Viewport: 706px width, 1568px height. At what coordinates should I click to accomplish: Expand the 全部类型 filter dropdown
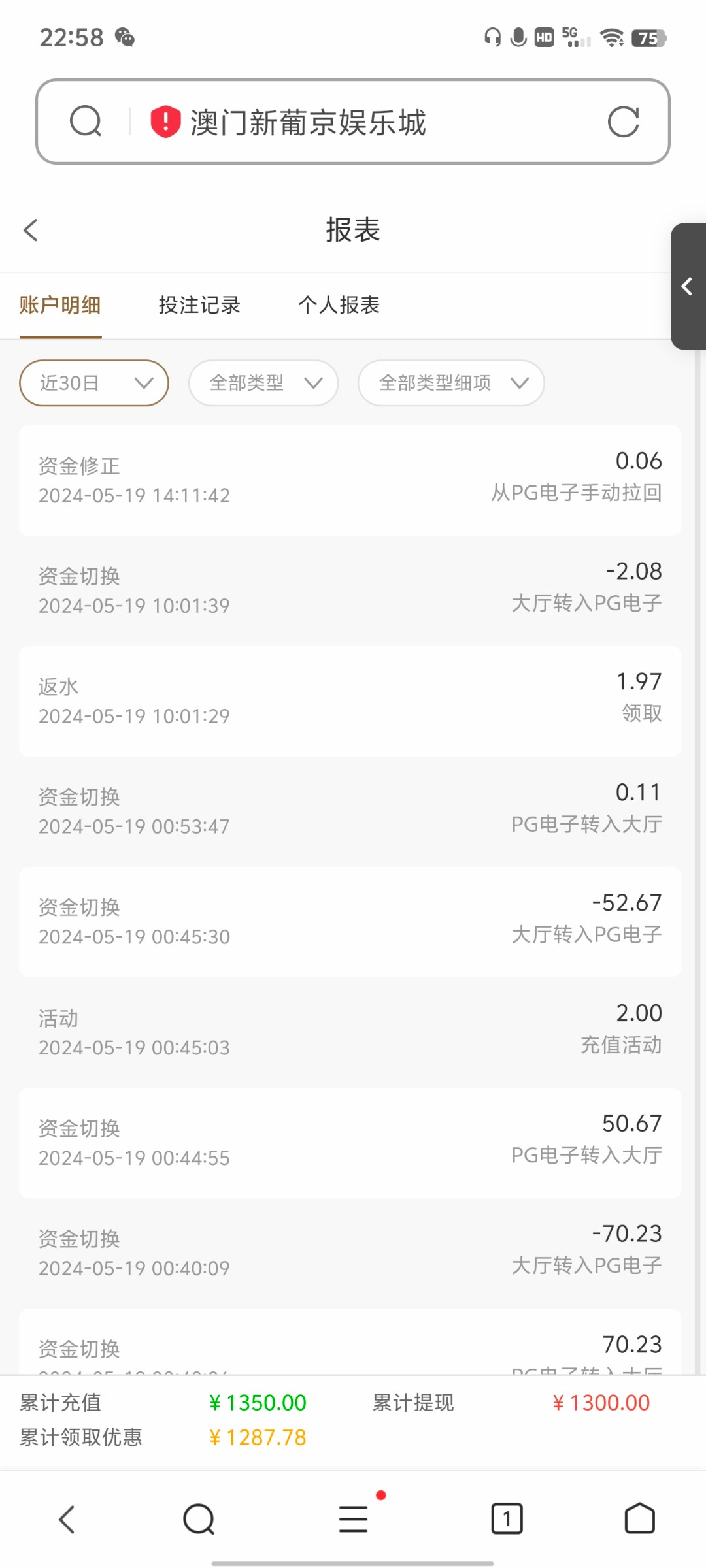point(263,383)
